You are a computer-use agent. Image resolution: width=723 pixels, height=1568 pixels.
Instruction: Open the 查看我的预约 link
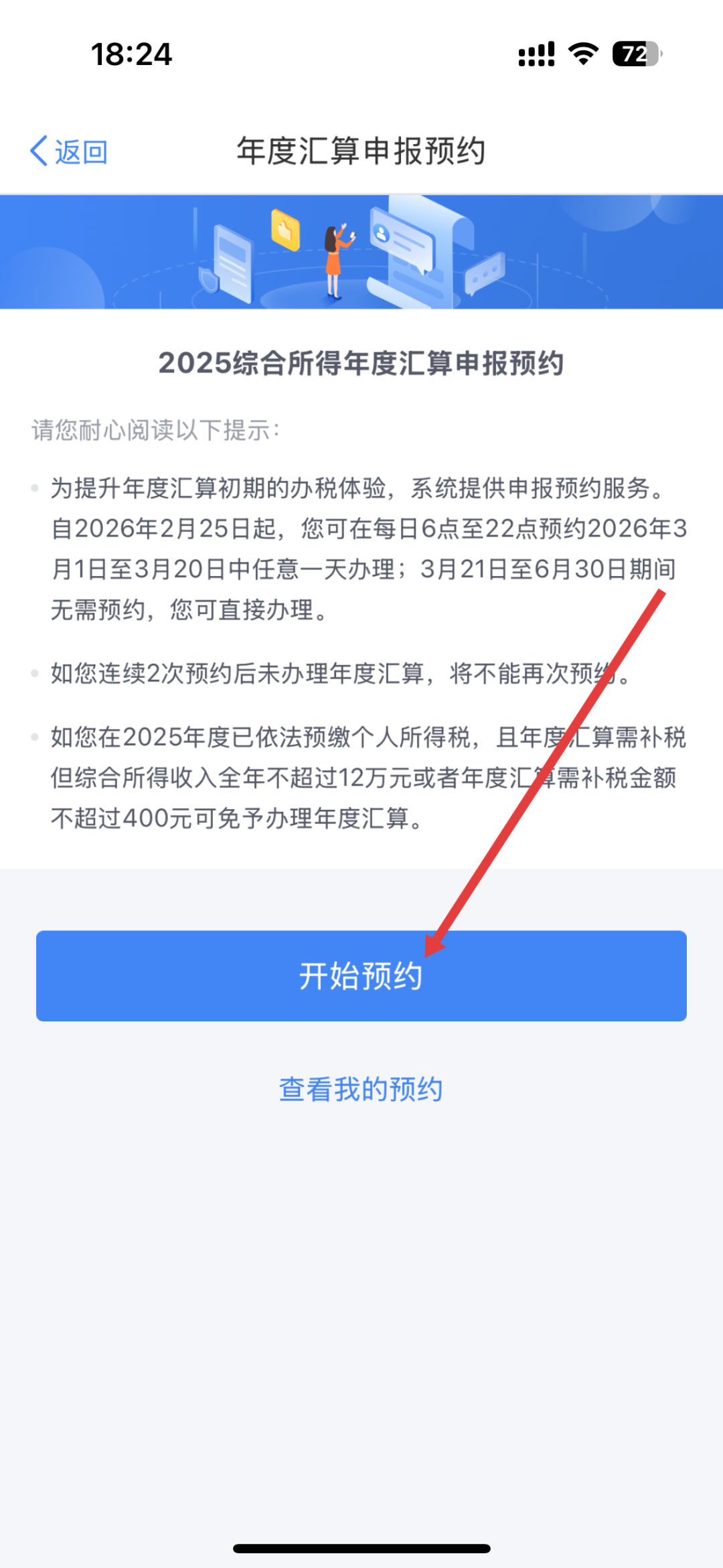point(361,1090)
